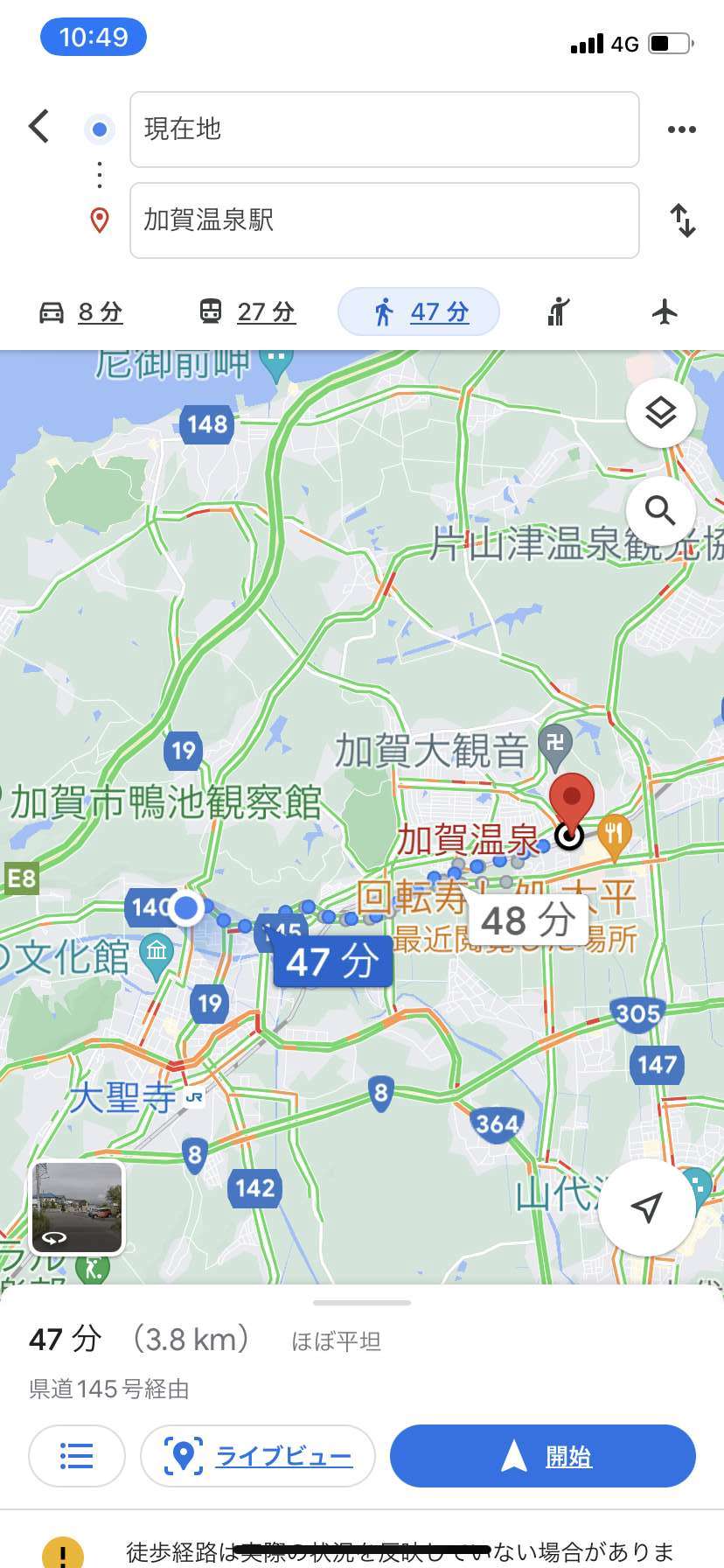Switch to driving mode 8 分
This screenshot has height=1568, width=724.
[x=80, y=311]
